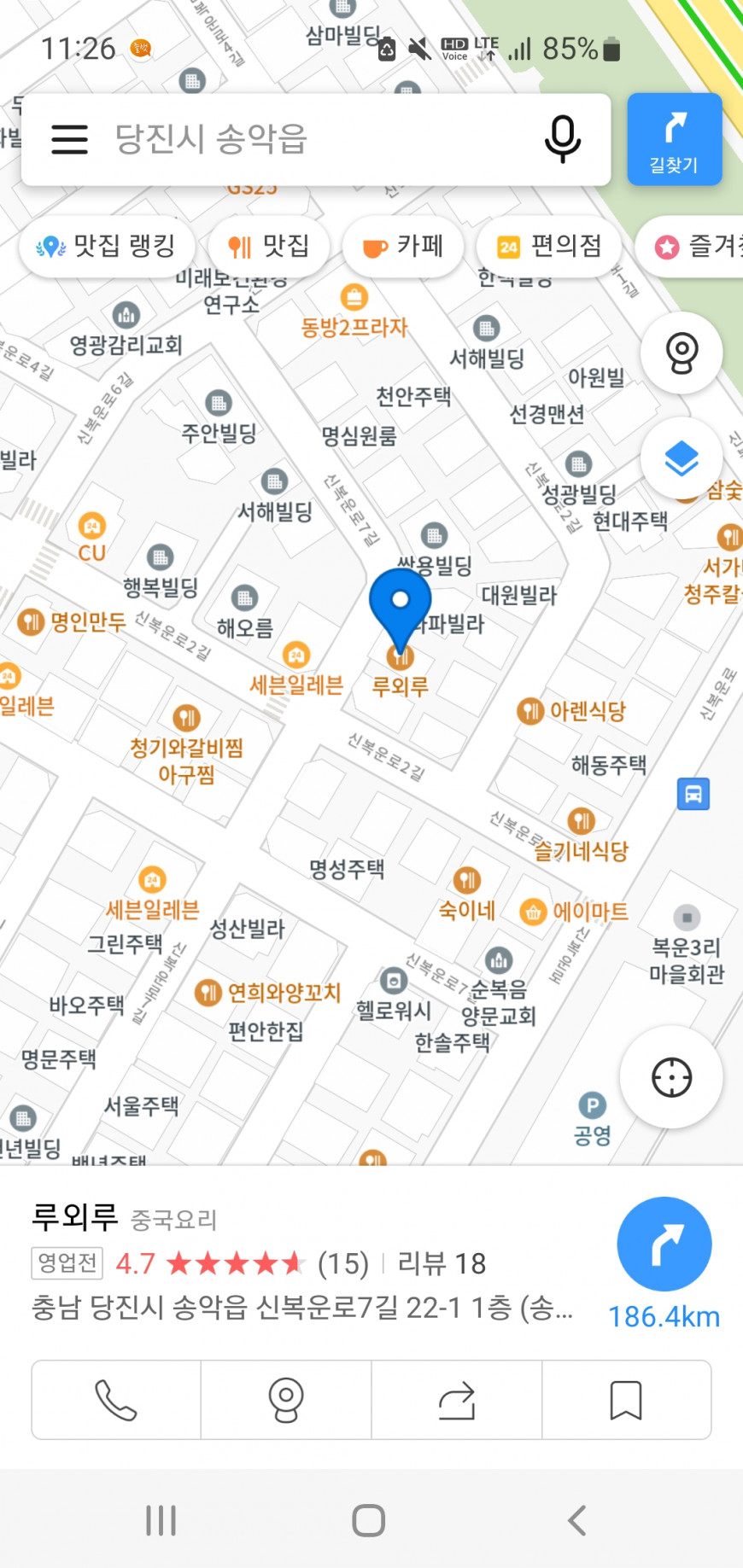Open the map layers button
The image size is (743, 1568).
click(x=682, y=459)
